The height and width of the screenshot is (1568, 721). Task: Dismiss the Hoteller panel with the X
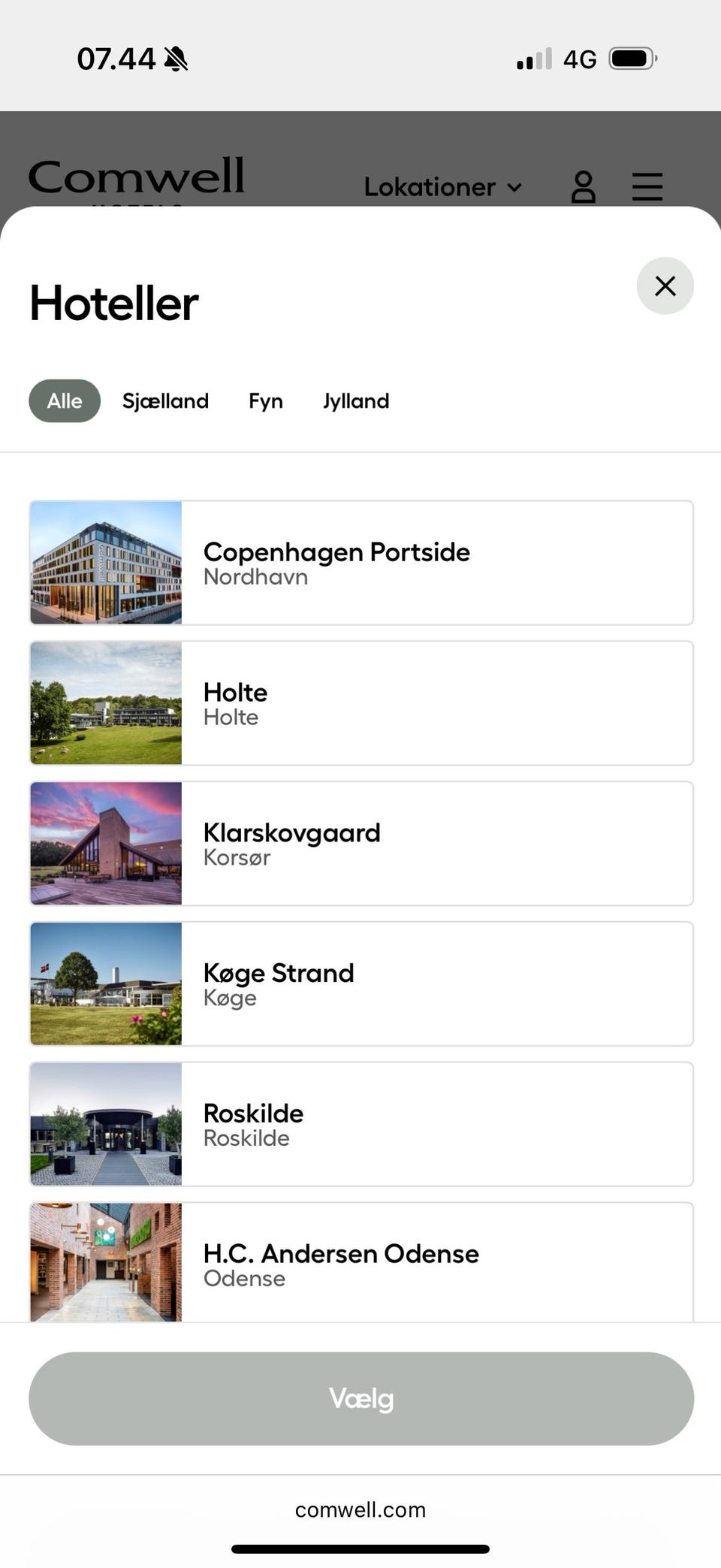pos(665,286)
